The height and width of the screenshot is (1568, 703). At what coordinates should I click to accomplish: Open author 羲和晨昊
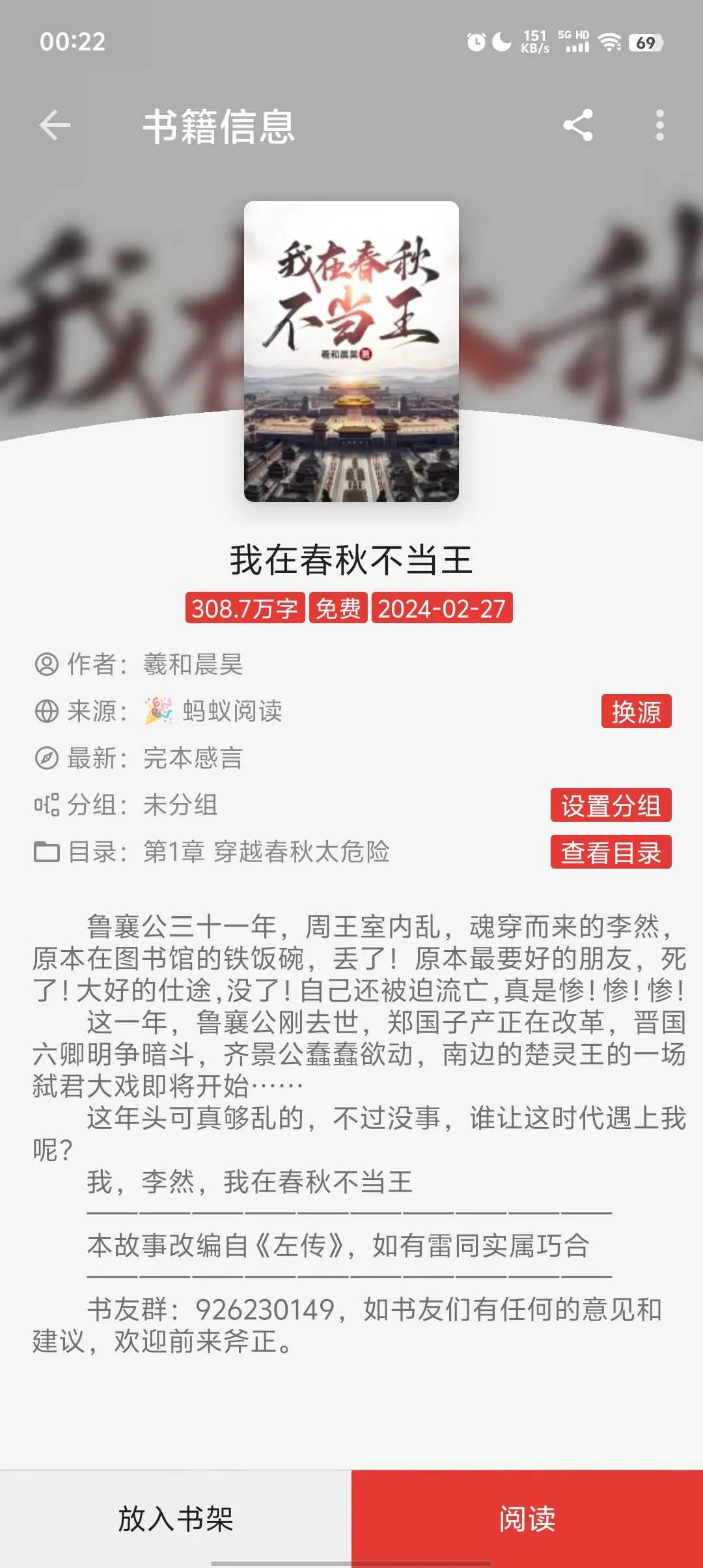tap(193, 664)
